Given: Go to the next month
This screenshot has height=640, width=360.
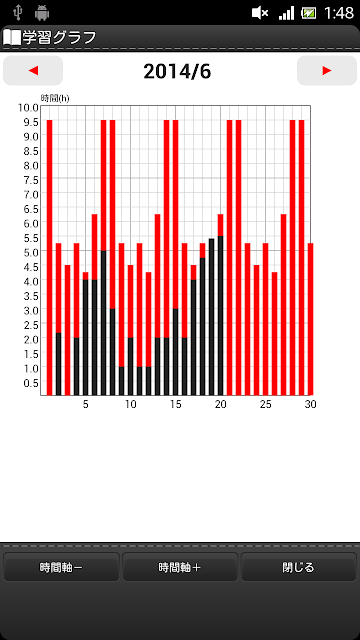Looking at the screenshot, I should [327, 71].
